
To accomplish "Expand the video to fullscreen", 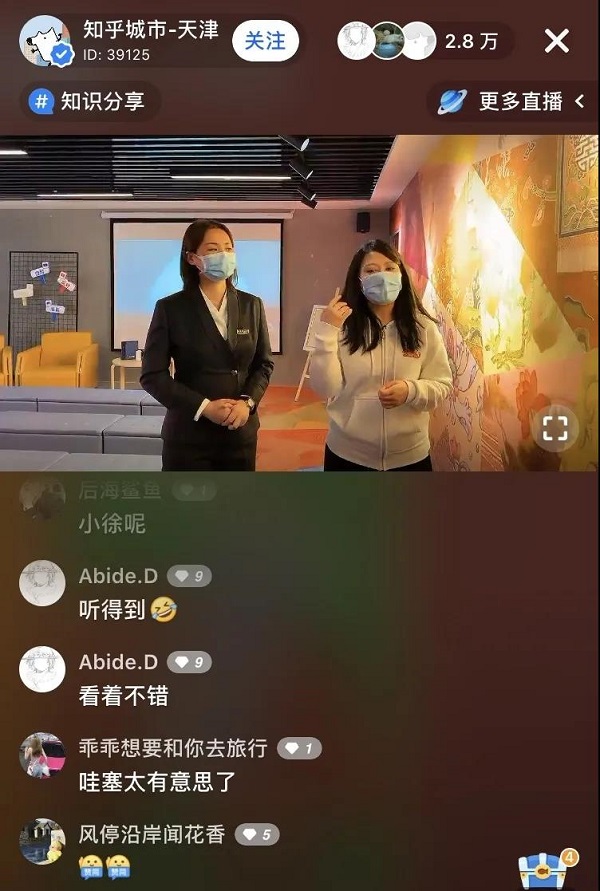I will [x=555, y=429].
